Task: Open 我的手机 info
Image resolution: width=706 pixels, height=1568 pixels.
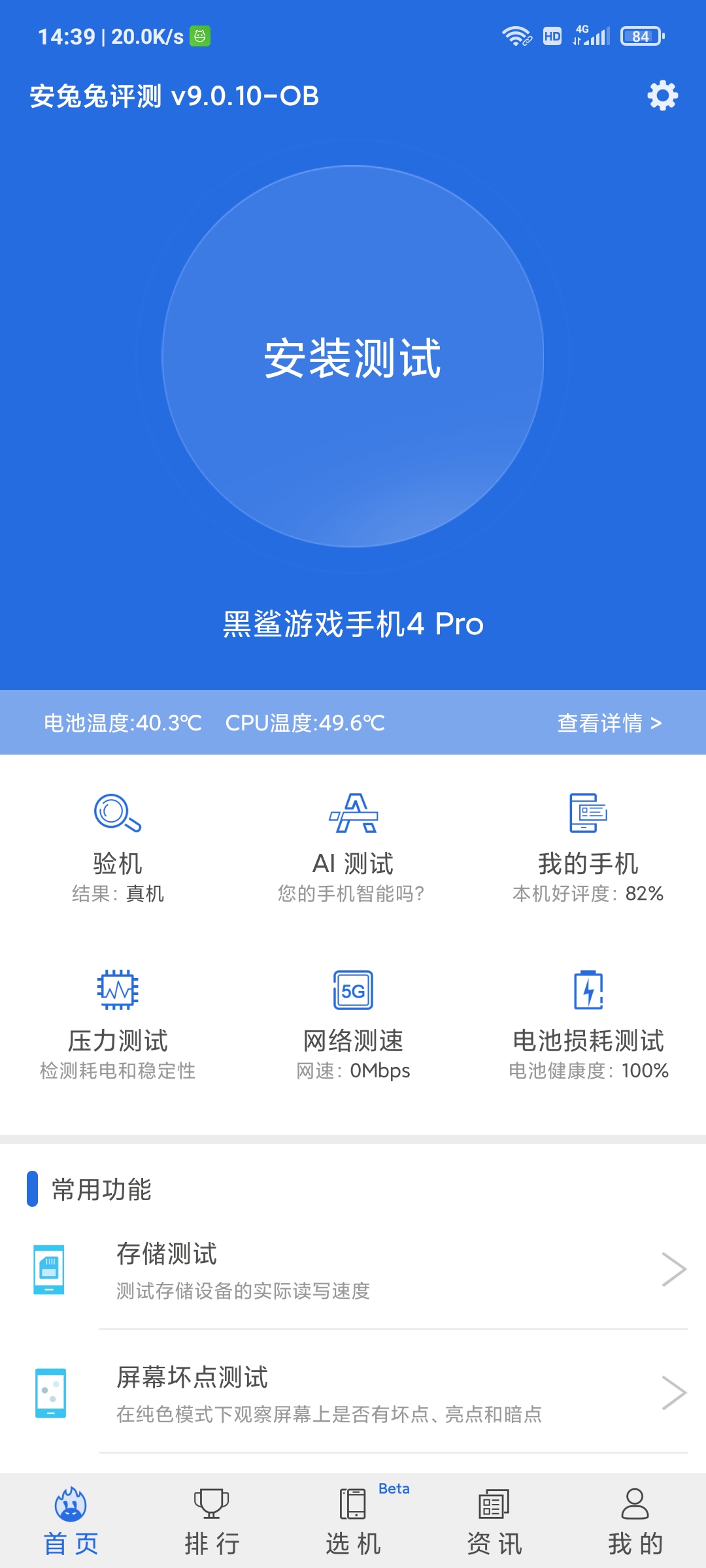Action: point(588,848)
